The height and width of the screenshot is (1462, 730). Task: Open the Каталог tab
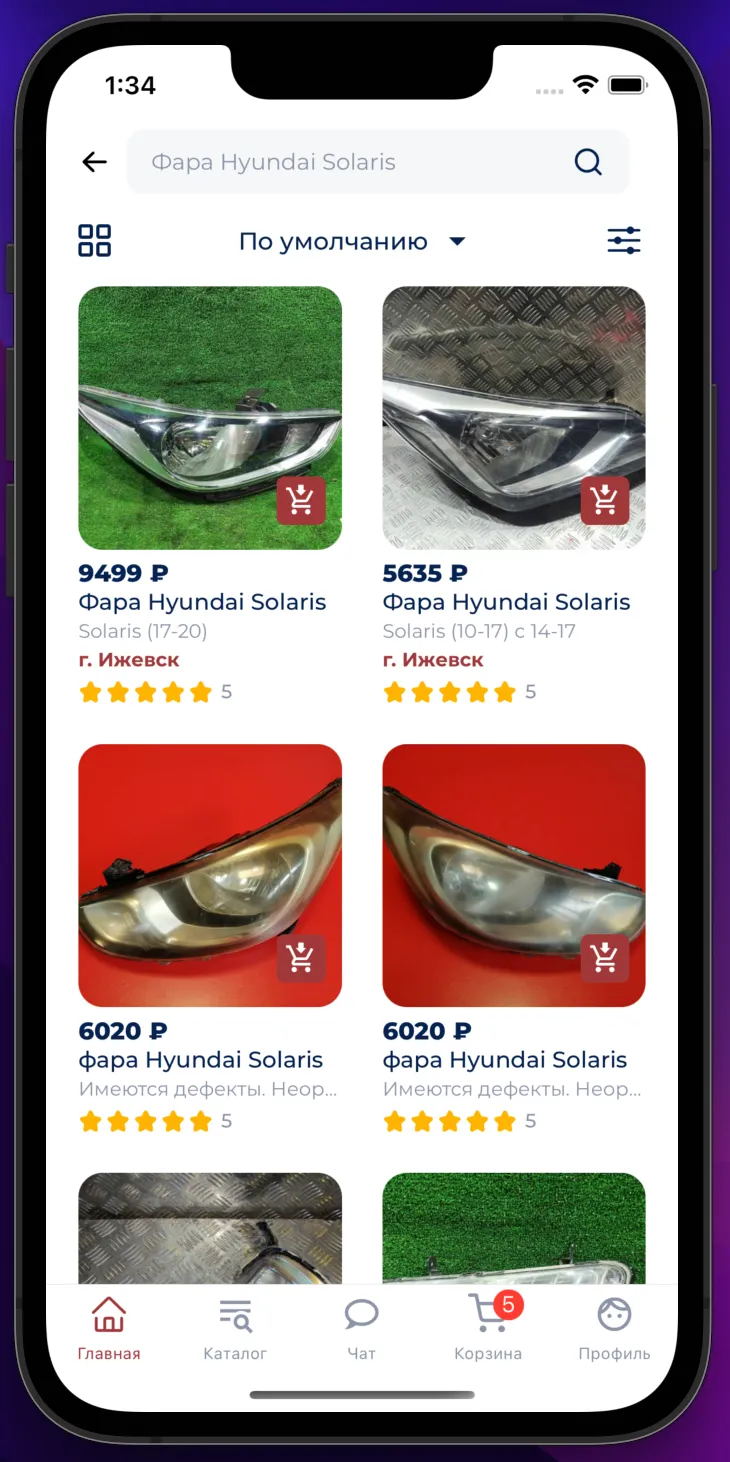[235, 1329]
